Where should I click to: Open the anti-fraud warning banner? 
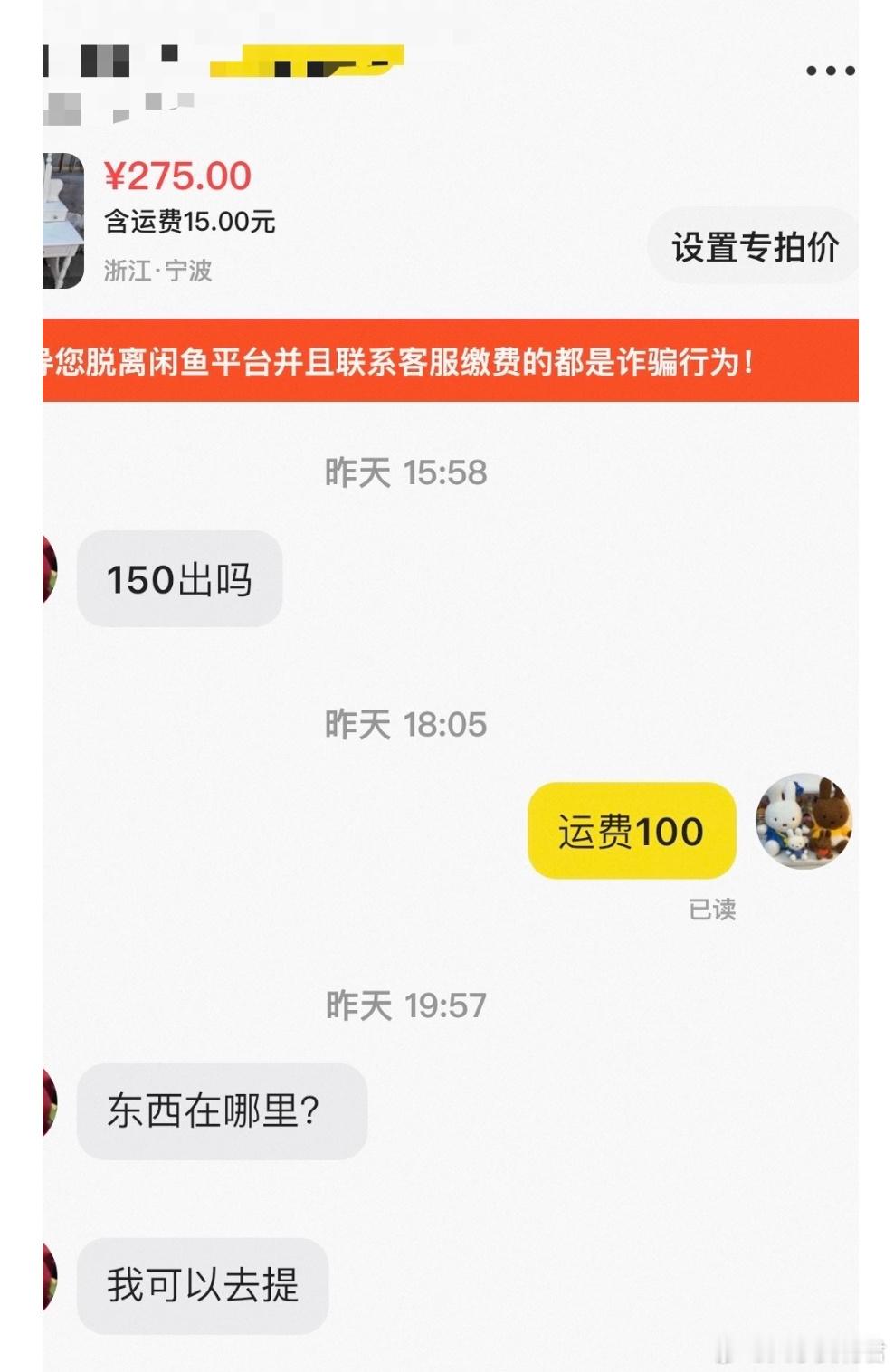(447, 360)
